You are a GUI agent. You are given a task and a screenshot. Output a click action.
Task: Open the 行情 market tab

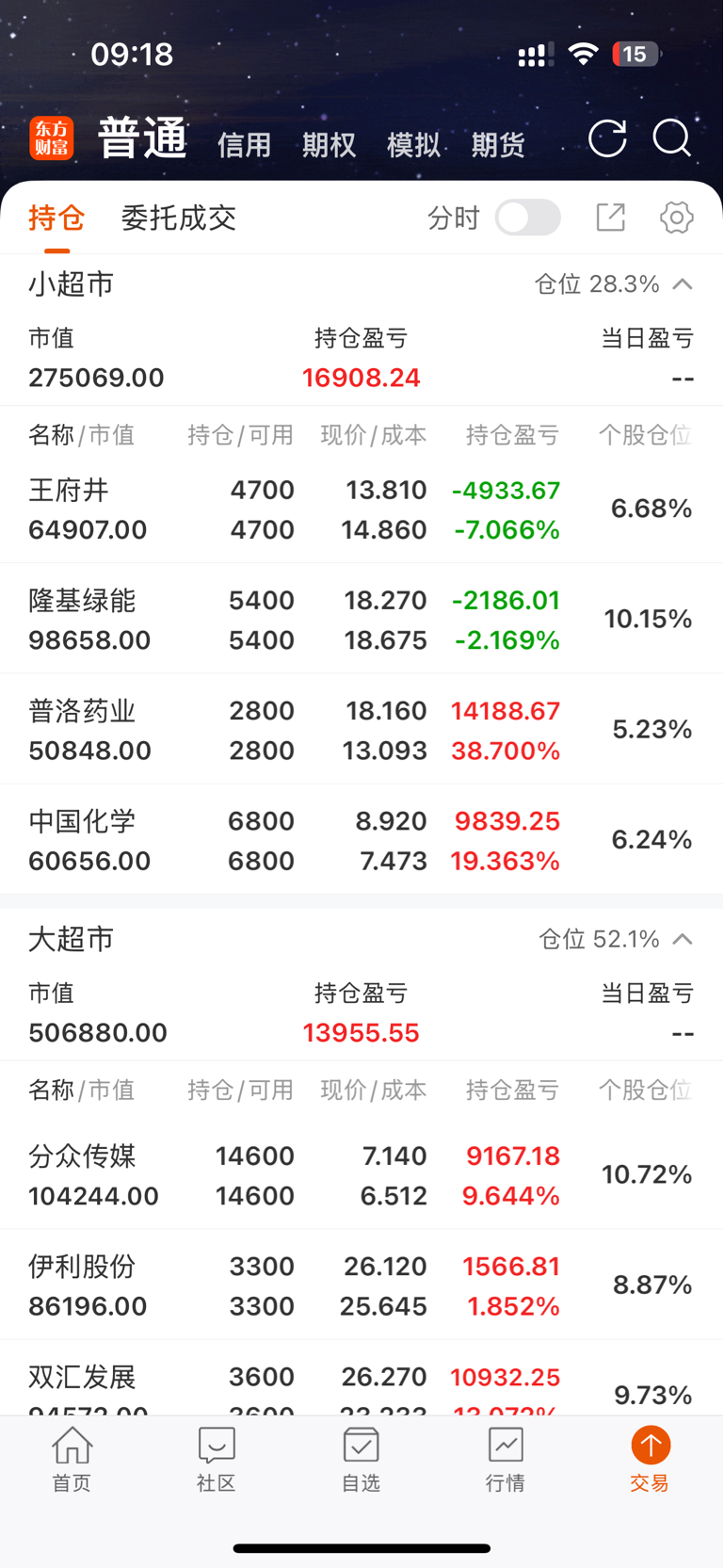[506, 1459]
